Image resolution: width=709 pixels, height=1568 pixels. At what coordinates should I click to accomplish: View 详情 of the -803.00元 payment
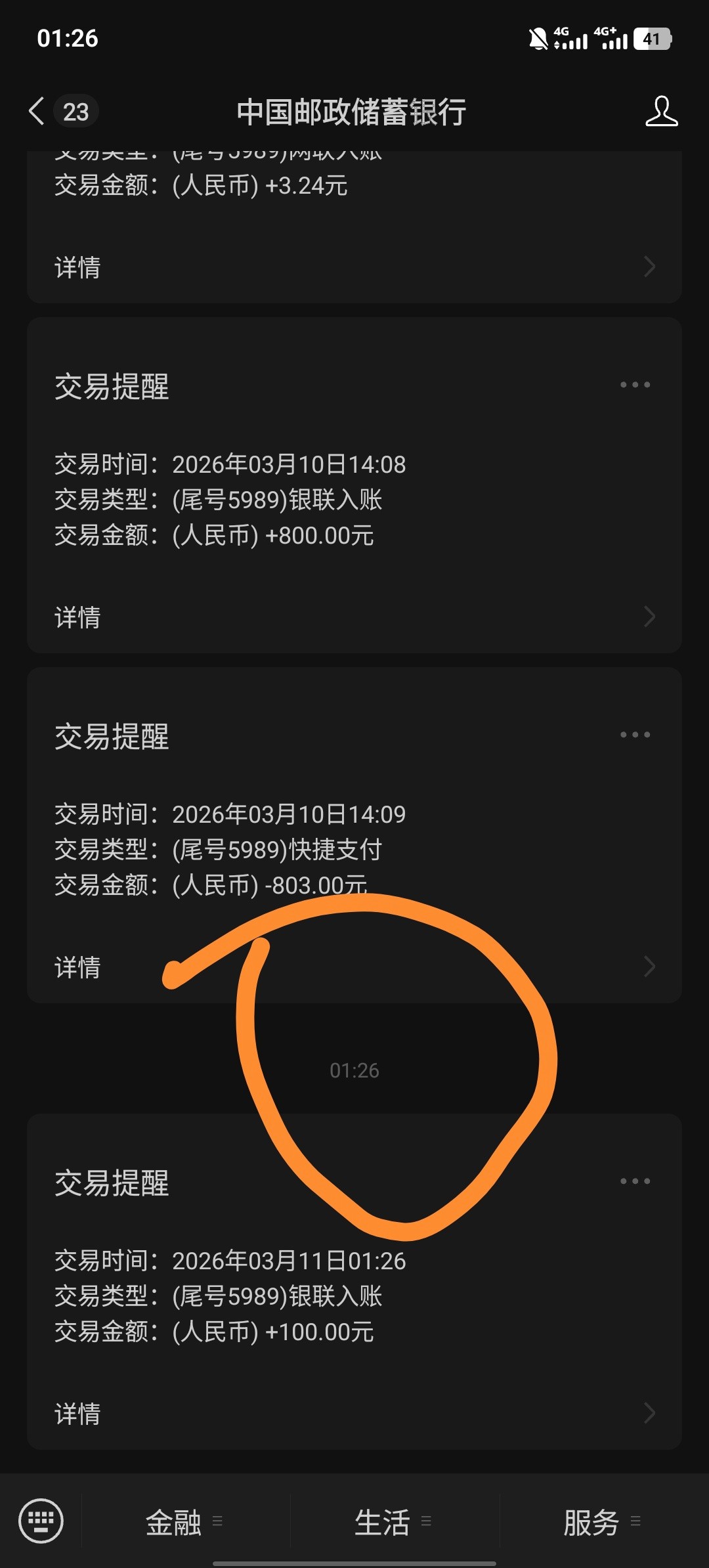[354, 967]
